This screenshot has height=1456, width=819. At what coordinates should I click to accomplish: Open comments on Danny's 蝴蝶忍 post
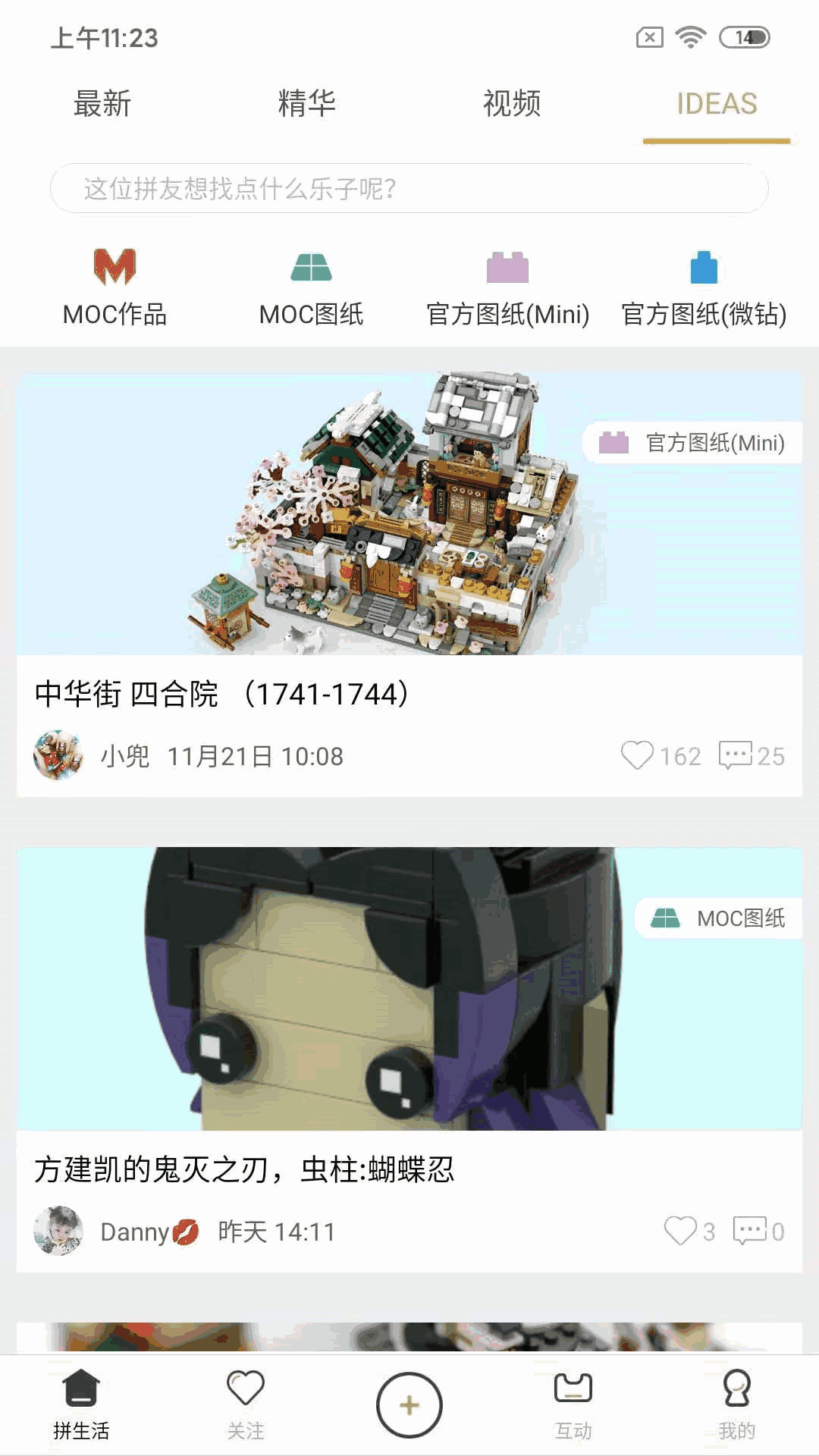click(x=750, y=1231)
